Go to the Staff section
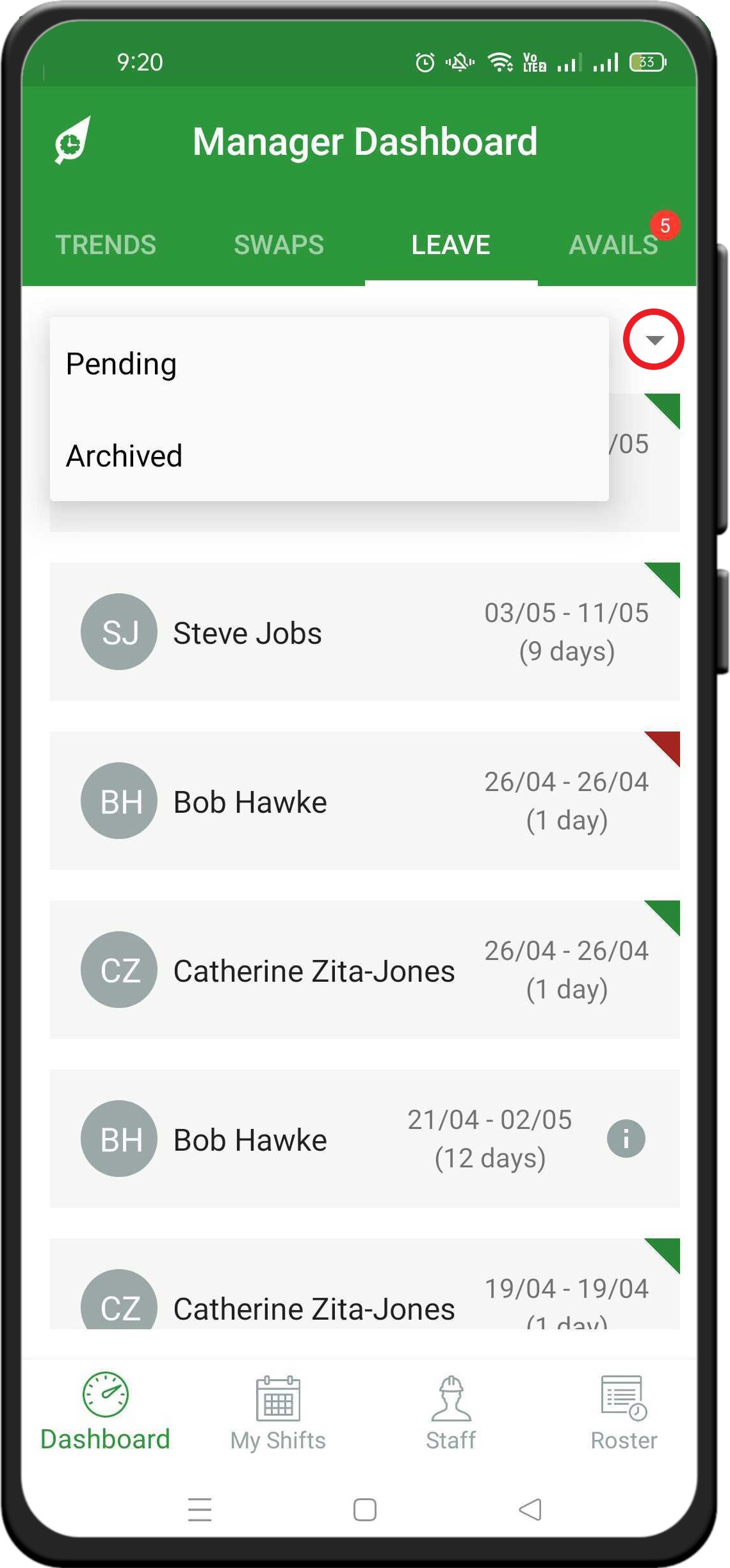Image resolution: width=730 pixels, height=1568 pixels. [x=451, y=1413]
